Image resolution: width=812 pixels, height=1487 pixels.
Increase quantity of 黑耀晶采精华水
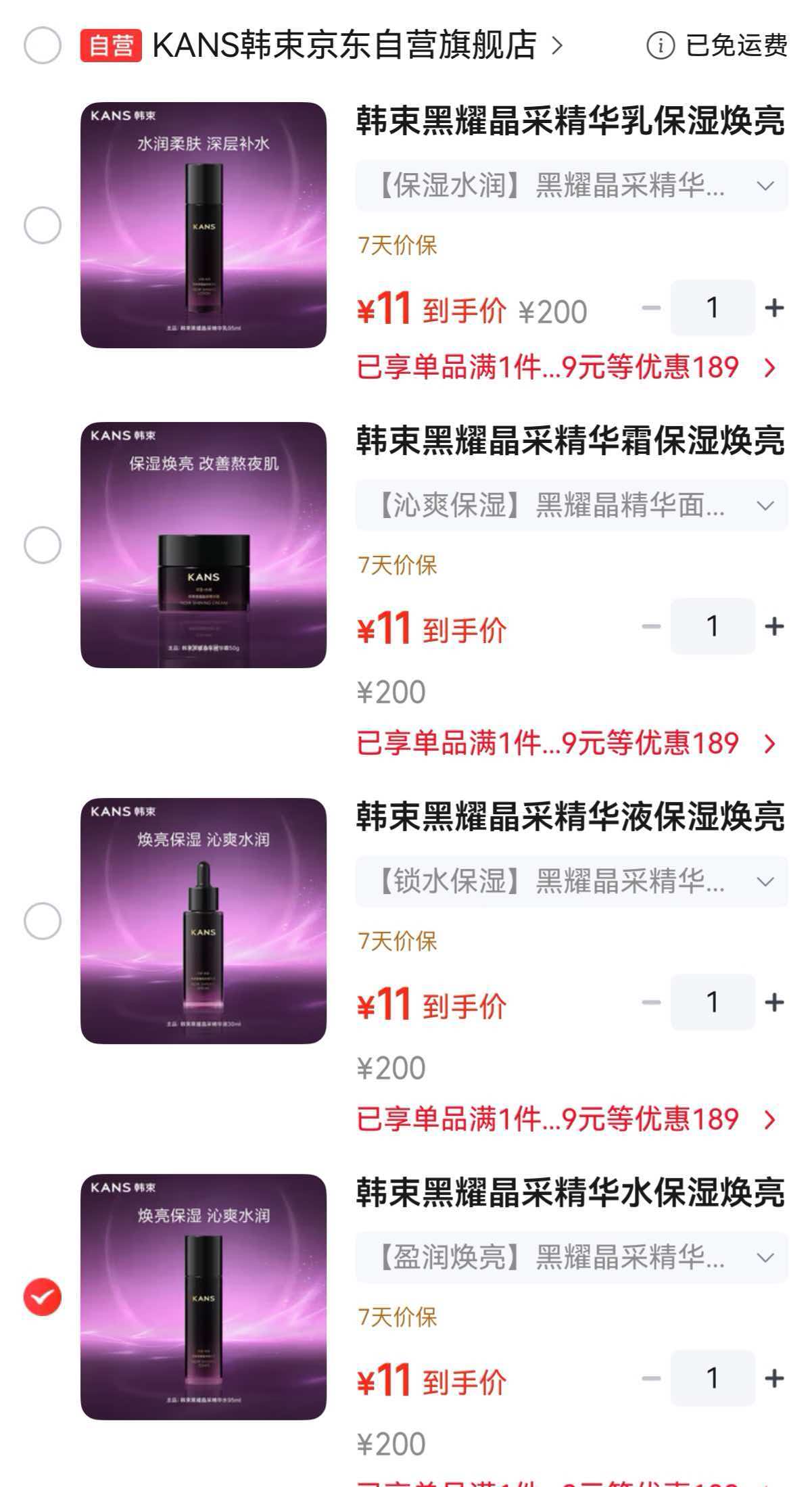click(x=774, y=1379)
